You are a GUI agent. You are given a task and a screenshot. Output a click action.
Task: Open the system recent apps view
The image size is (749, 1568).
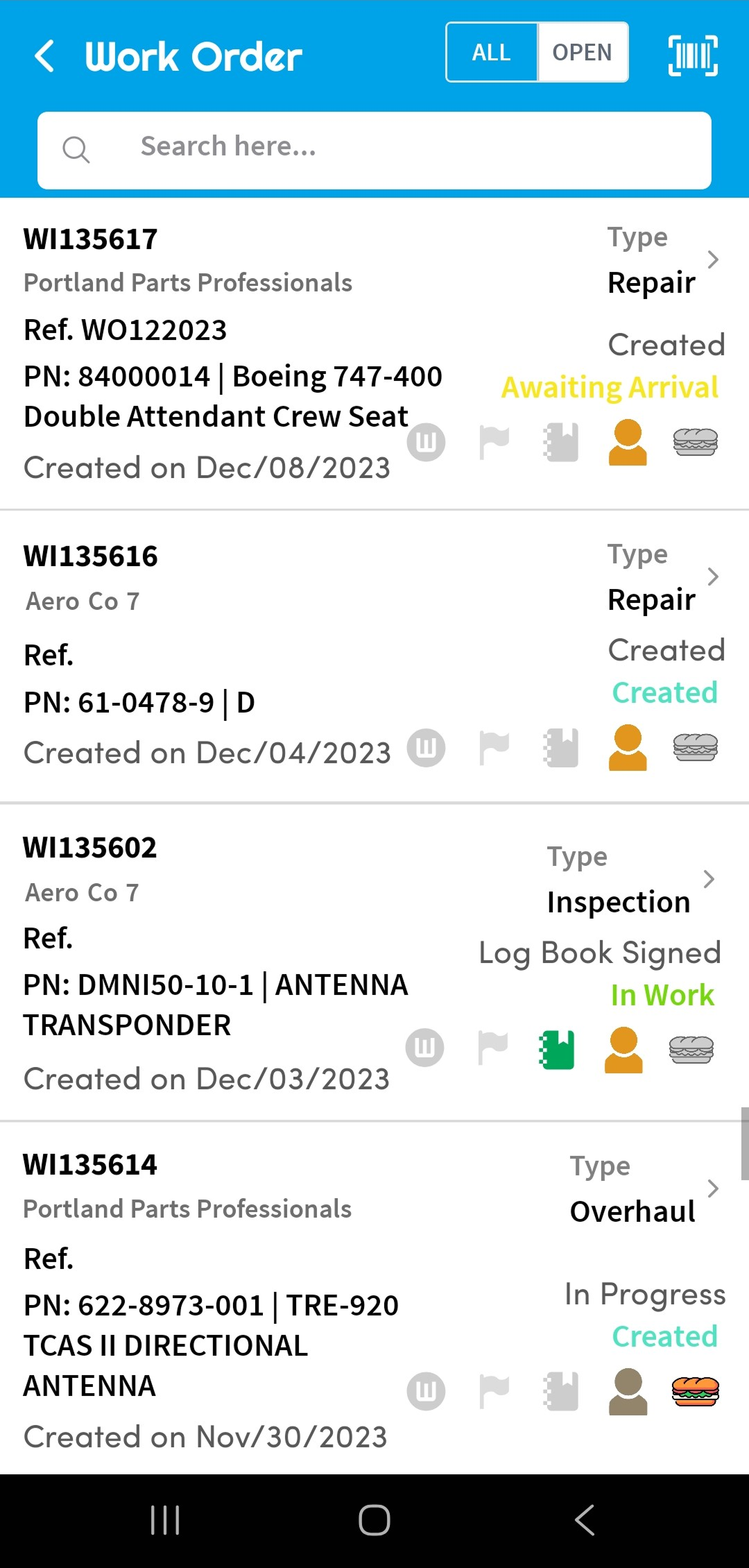tap(165, 1520)
